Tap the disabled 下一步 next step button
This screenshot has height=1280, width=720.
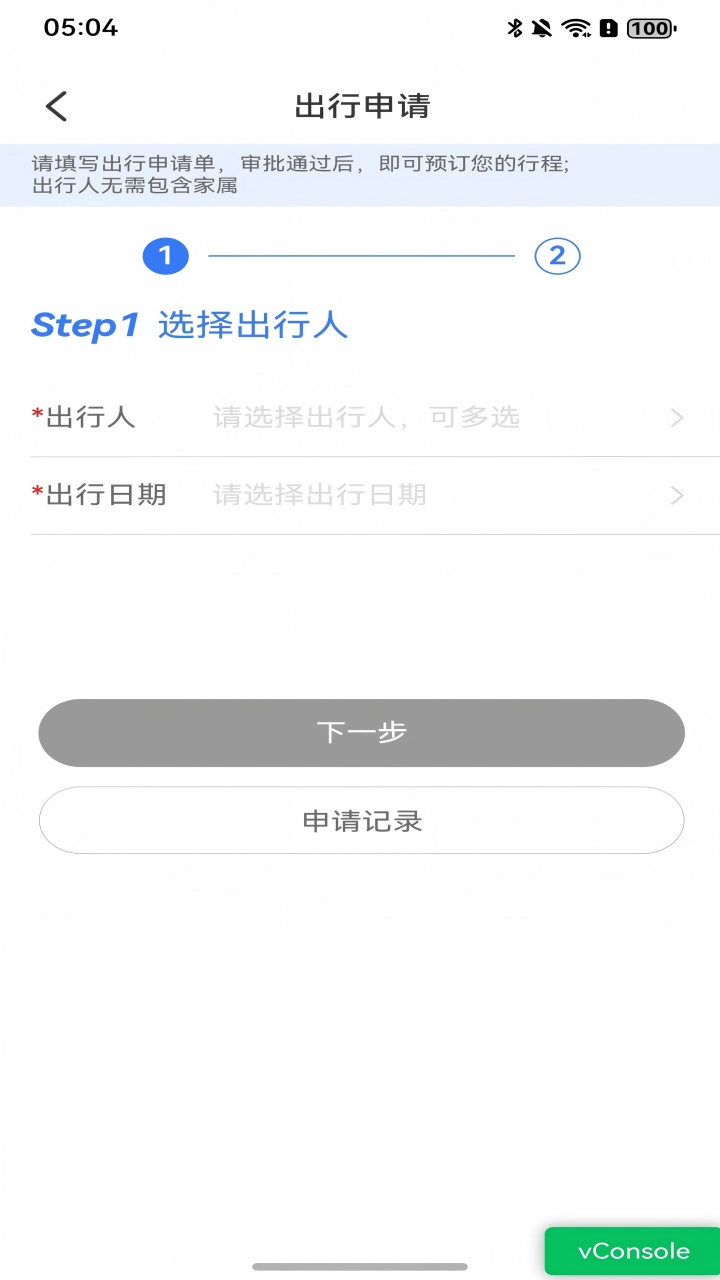pos(360,732)
